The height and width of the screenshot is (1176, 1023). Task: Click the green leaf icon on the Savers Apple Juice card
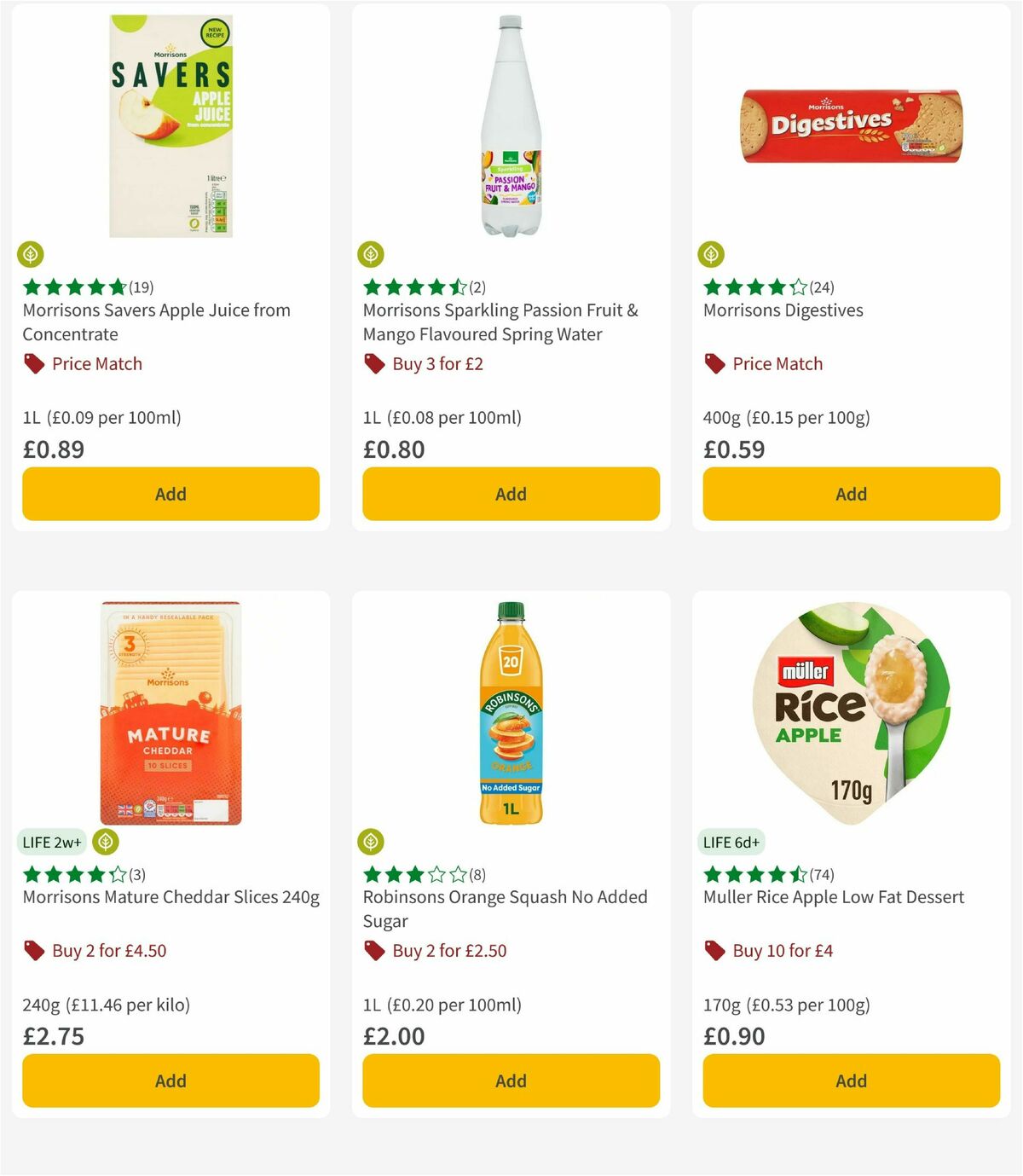point(31,254)
